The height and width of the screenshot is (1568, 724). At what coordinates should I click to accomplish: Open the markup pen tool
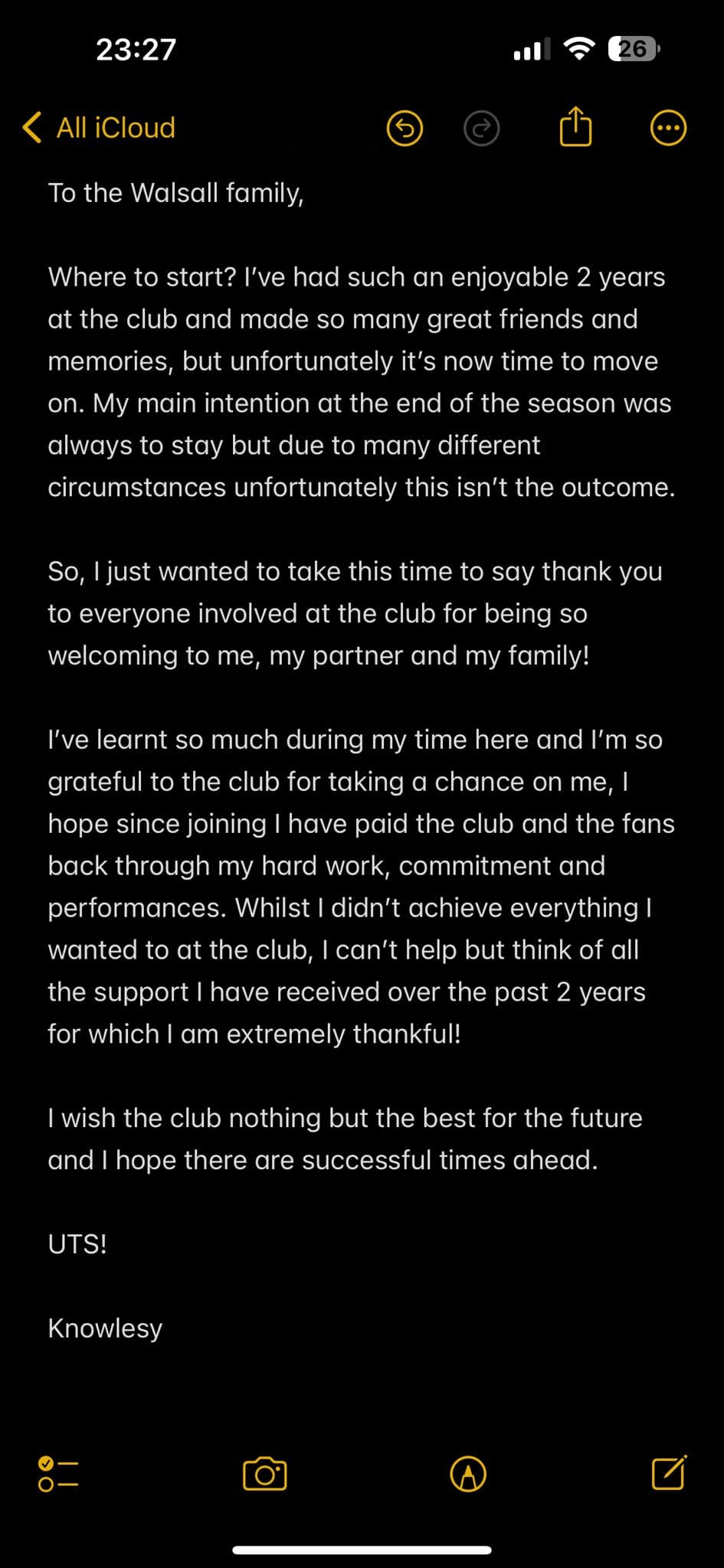point(468,1474)
